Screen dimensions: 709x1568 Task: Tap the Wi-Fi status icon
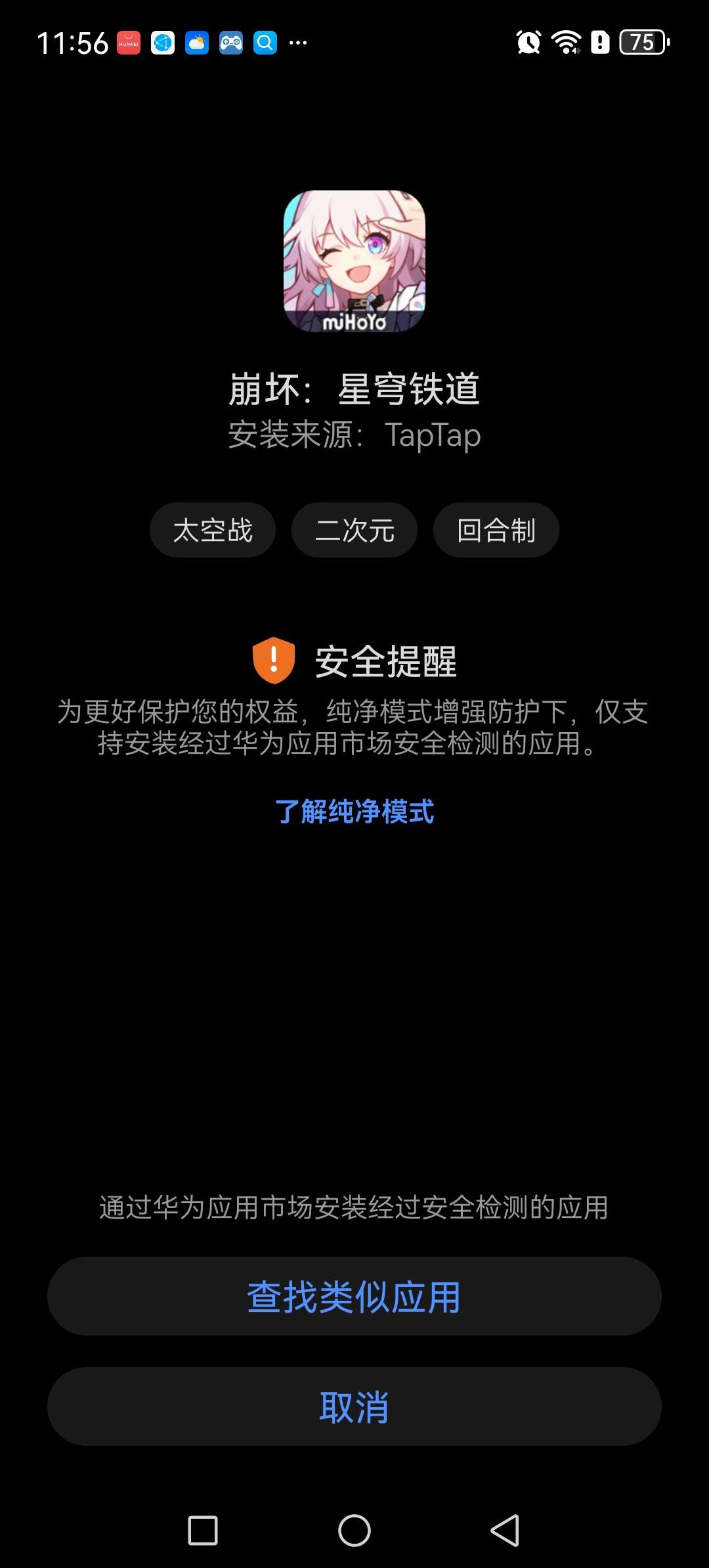point(566,42)
